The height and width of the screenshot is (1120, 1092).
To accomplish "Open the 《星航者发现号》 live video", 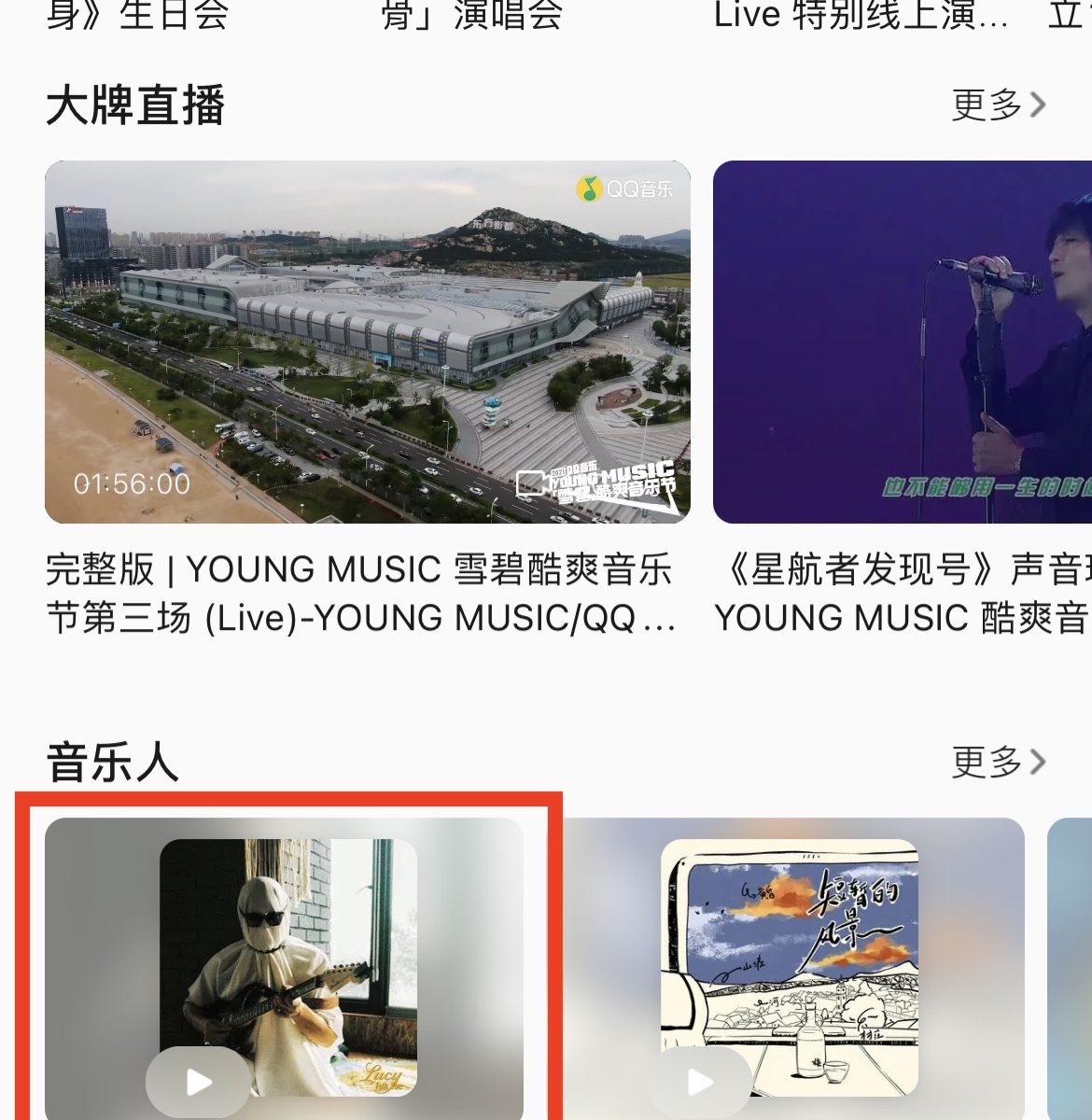I will point(902,343).
